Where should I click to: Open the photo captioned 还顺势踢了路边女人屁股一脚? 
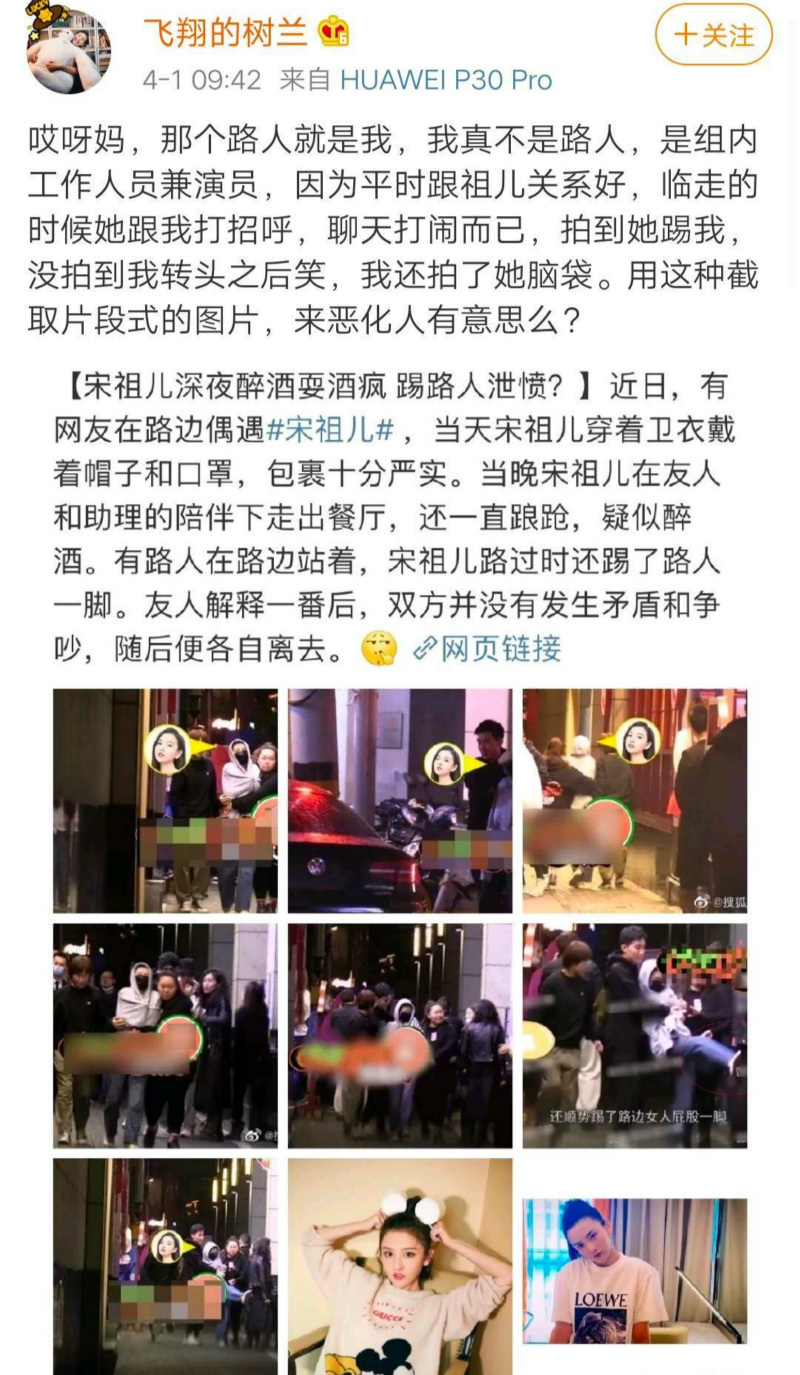(635, 1035)
